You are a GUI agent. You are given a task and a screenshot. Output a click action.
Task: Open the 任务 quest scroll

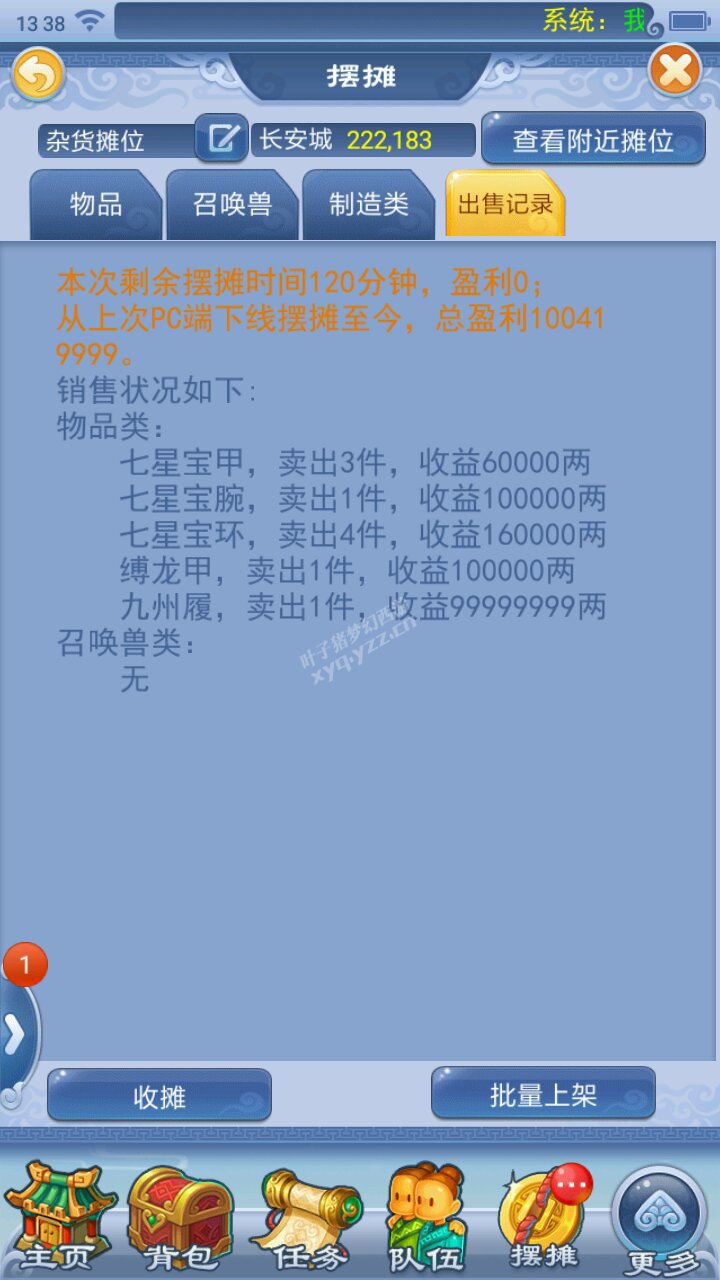click(x=304, y=1217)
